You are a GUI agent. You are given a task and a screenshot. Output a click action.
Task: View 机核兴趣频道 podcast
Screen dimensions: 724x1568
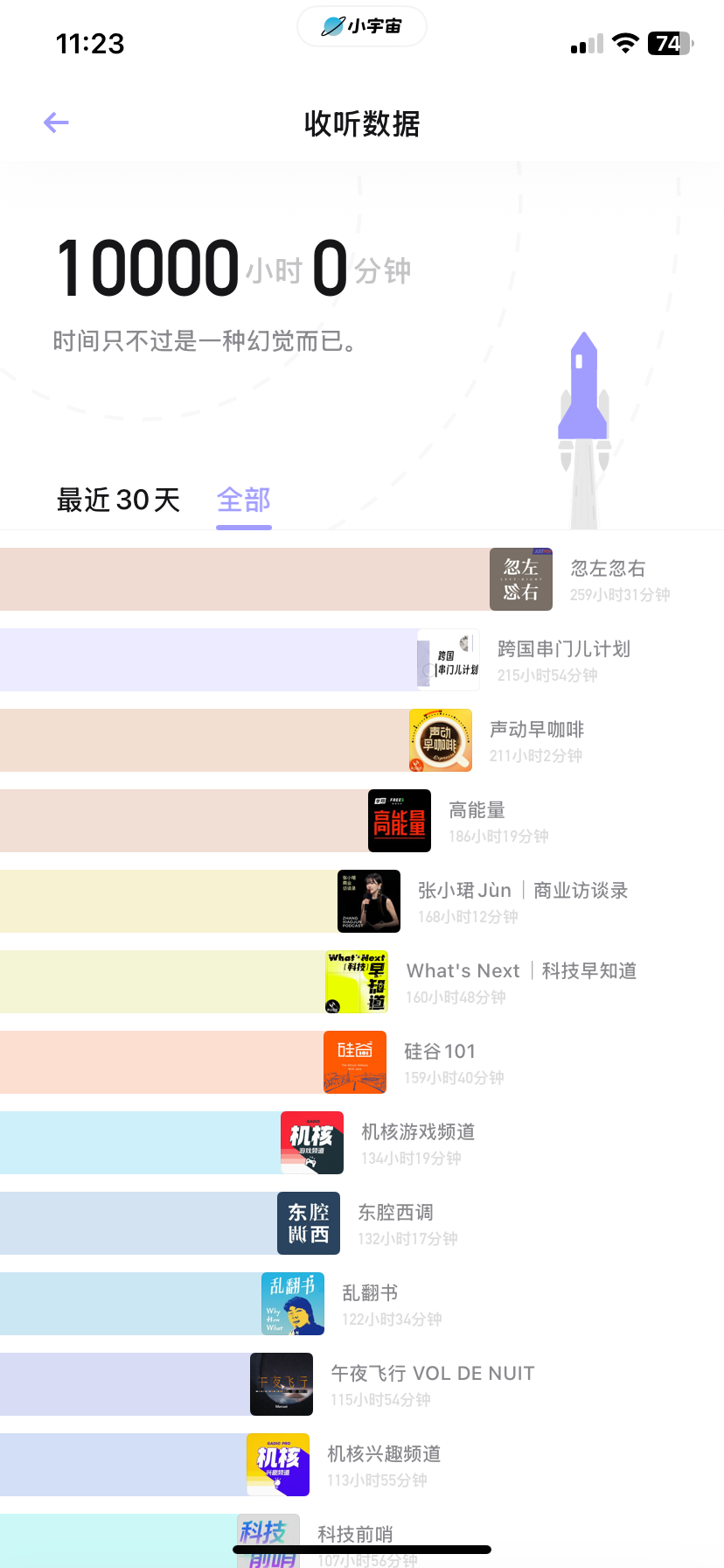[362, 1465]
